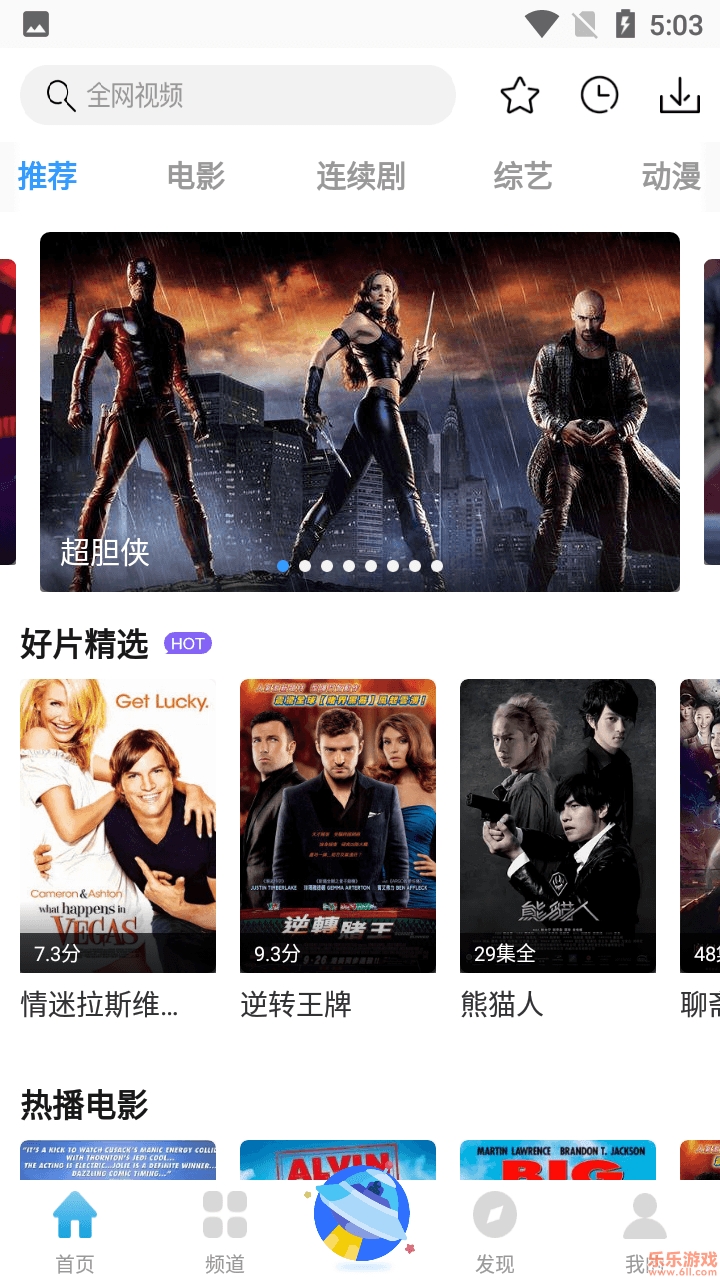Viewport: 720px width, 1280px height.
Task: Open watch history clock icon
Action: click(x=599, y=96)
